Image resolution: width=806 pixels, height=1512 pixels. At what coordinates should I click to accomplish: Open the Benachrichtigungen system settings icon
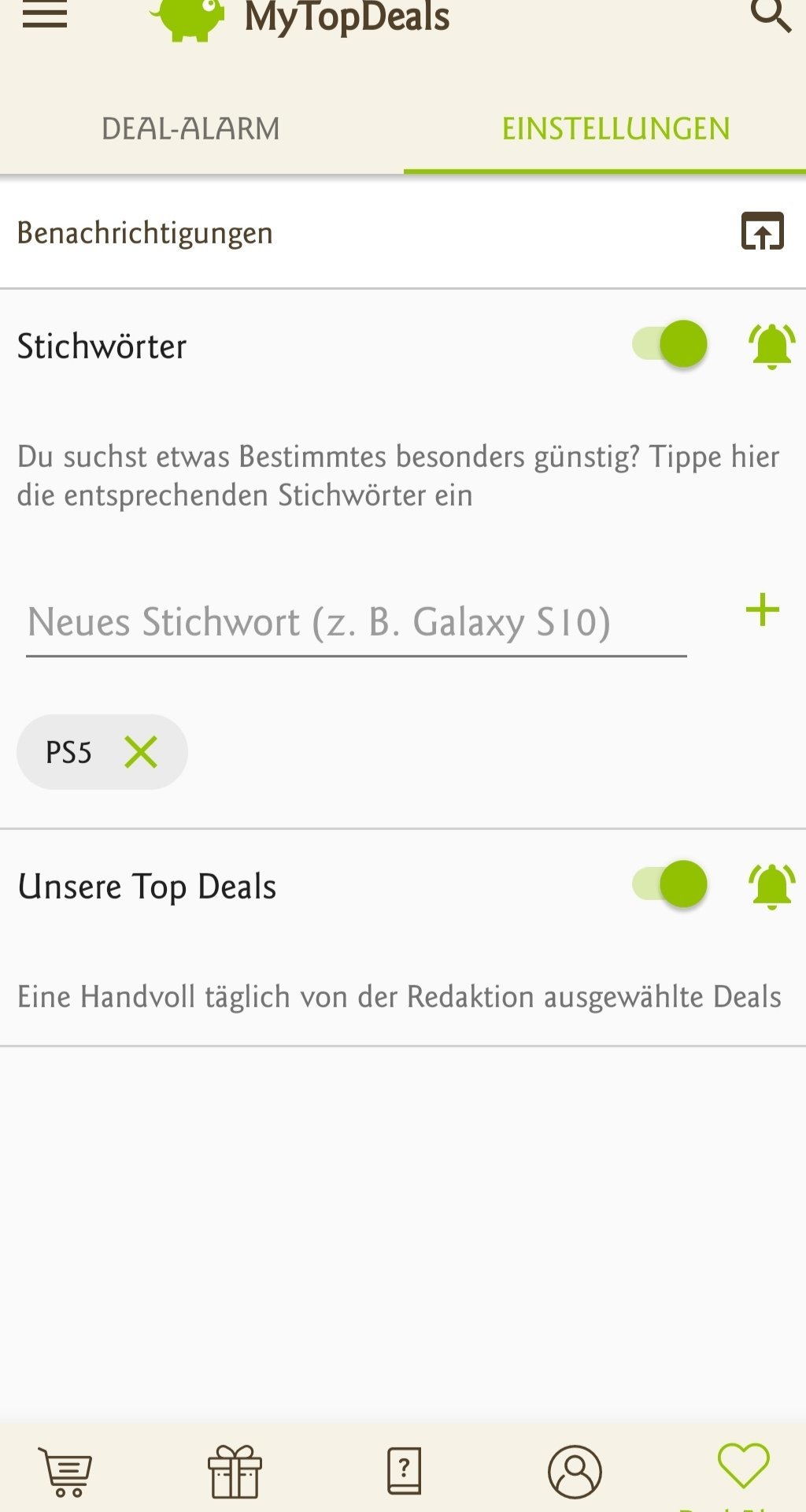[x=762, y=231]
